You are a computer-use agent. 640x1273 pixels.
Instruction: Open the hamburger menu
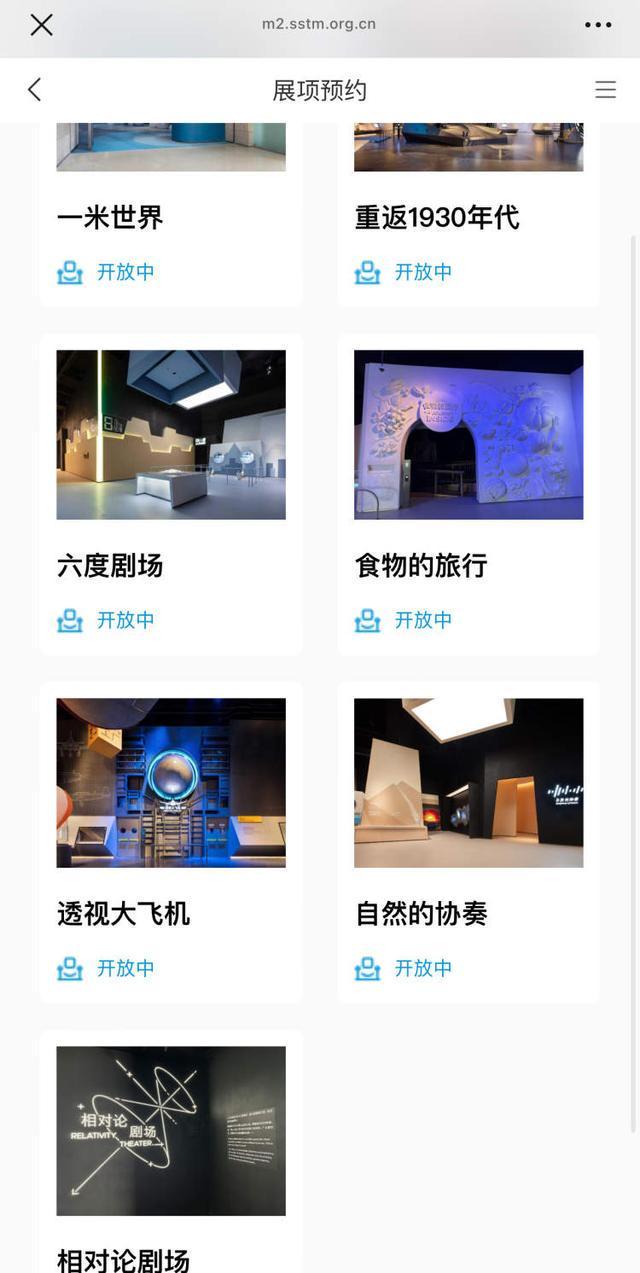point(605,90)
